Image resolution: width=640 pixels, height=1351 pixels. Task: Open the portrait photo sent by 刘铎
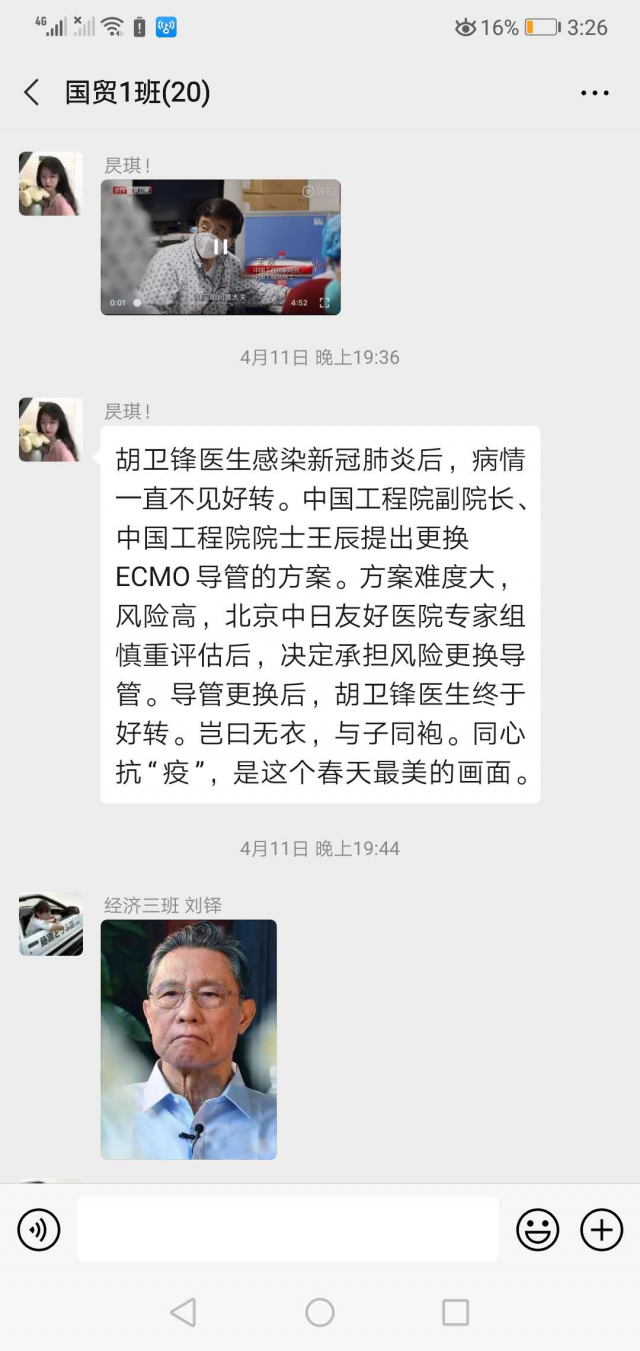pos(188,1039)
